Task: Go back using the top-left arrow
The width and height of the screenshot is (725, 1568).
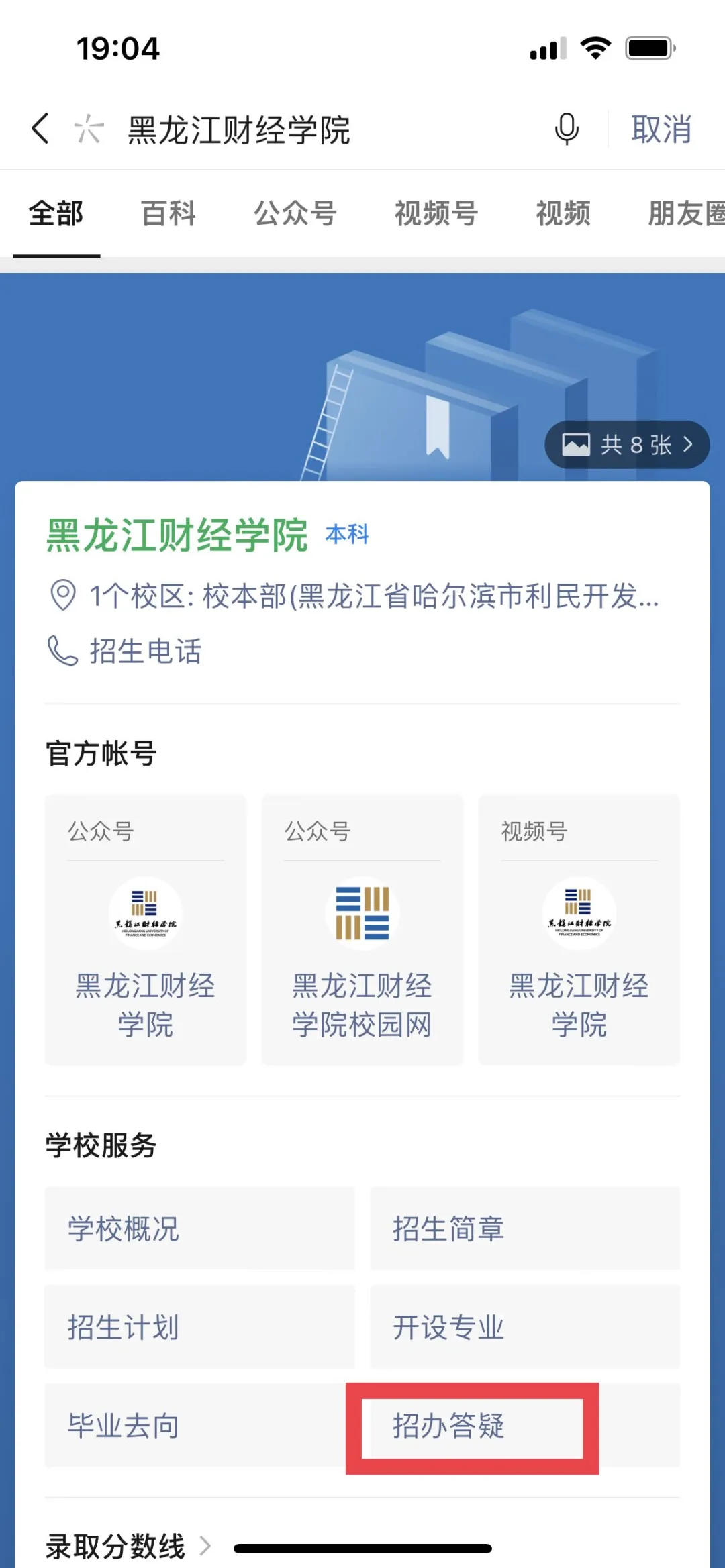Action: pyautogui.click(x=40, y=128)
